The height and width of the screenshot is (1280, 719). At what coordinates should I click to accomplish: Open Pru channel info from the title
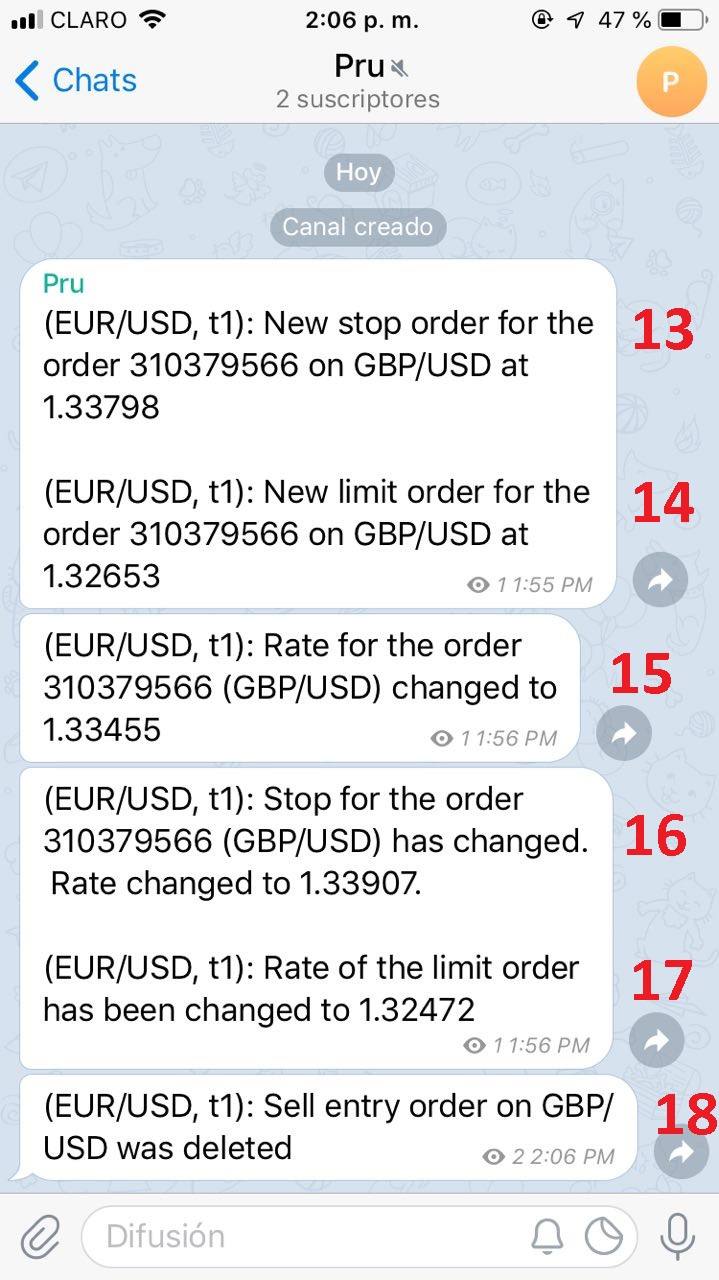(x=358, y=81)
